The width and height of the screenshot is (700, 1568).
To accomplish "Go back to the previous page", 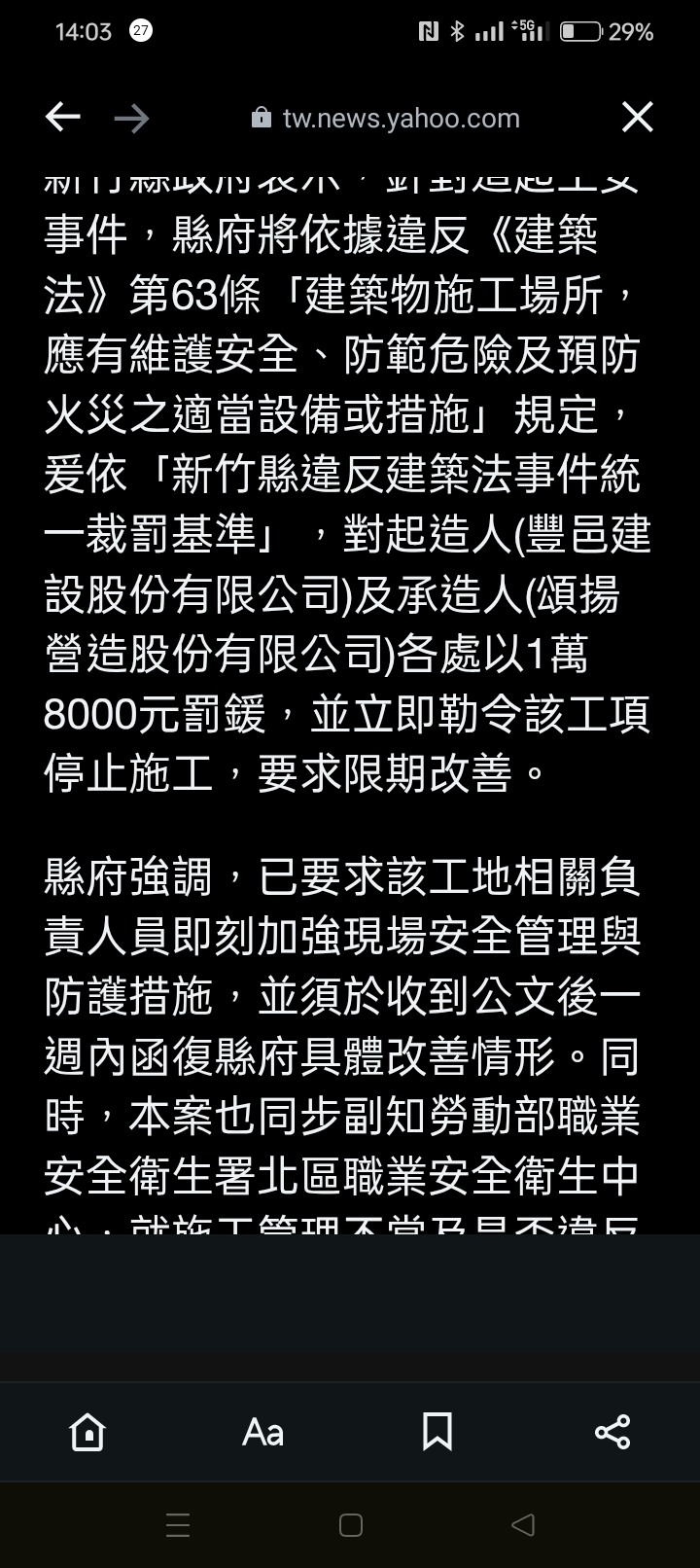I will 63,118.
